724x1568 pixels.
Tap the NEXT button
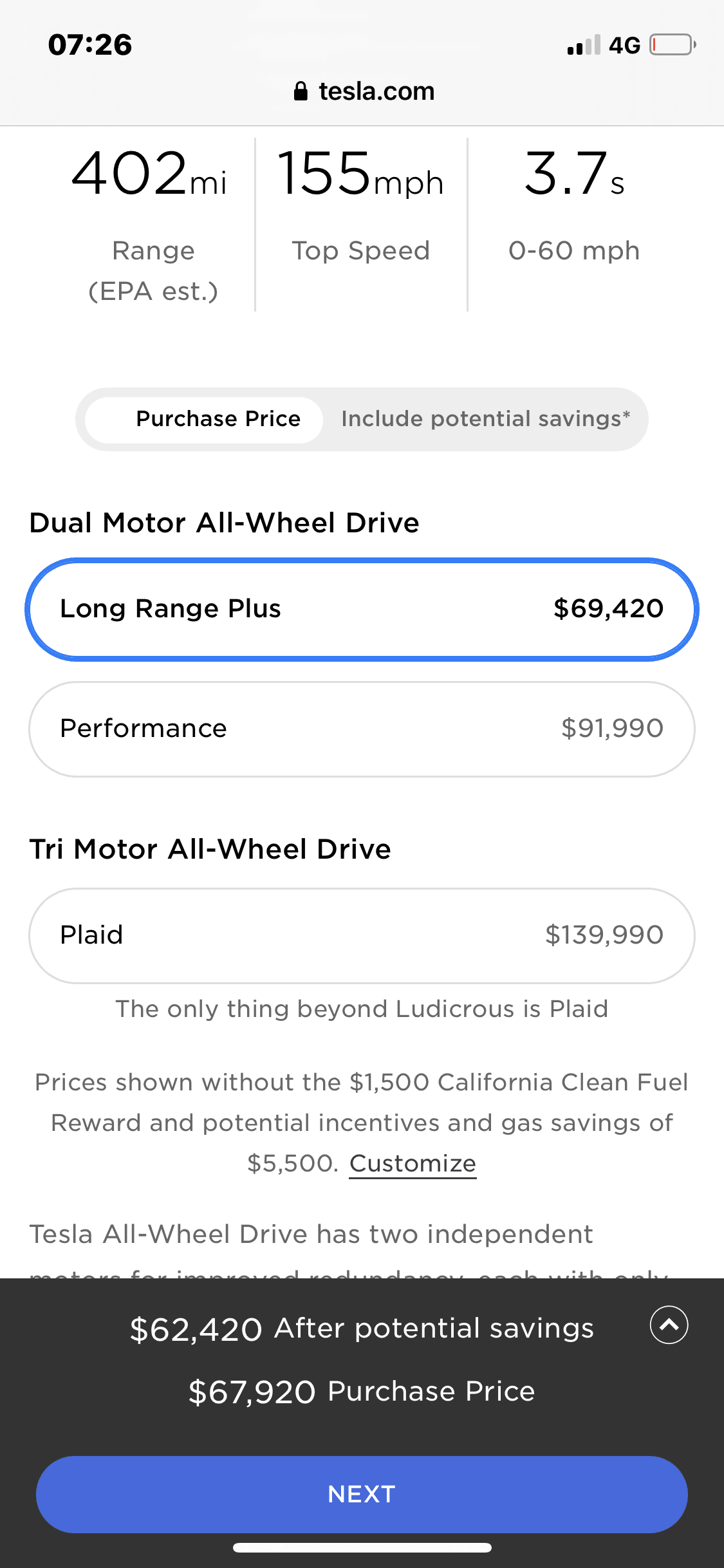coord(362,1494)
